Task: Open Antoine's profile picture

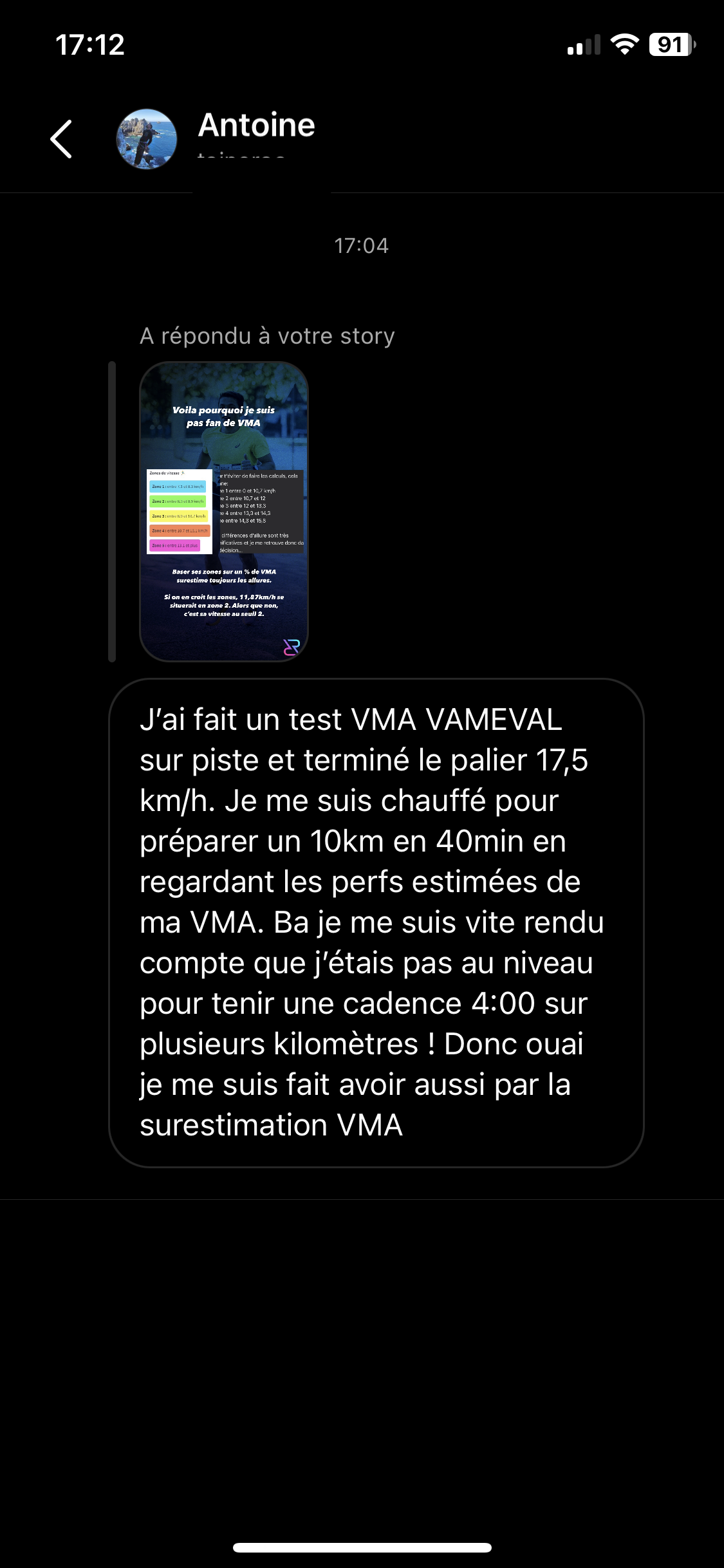Action: pyautogui.click(x=147, y=138)
